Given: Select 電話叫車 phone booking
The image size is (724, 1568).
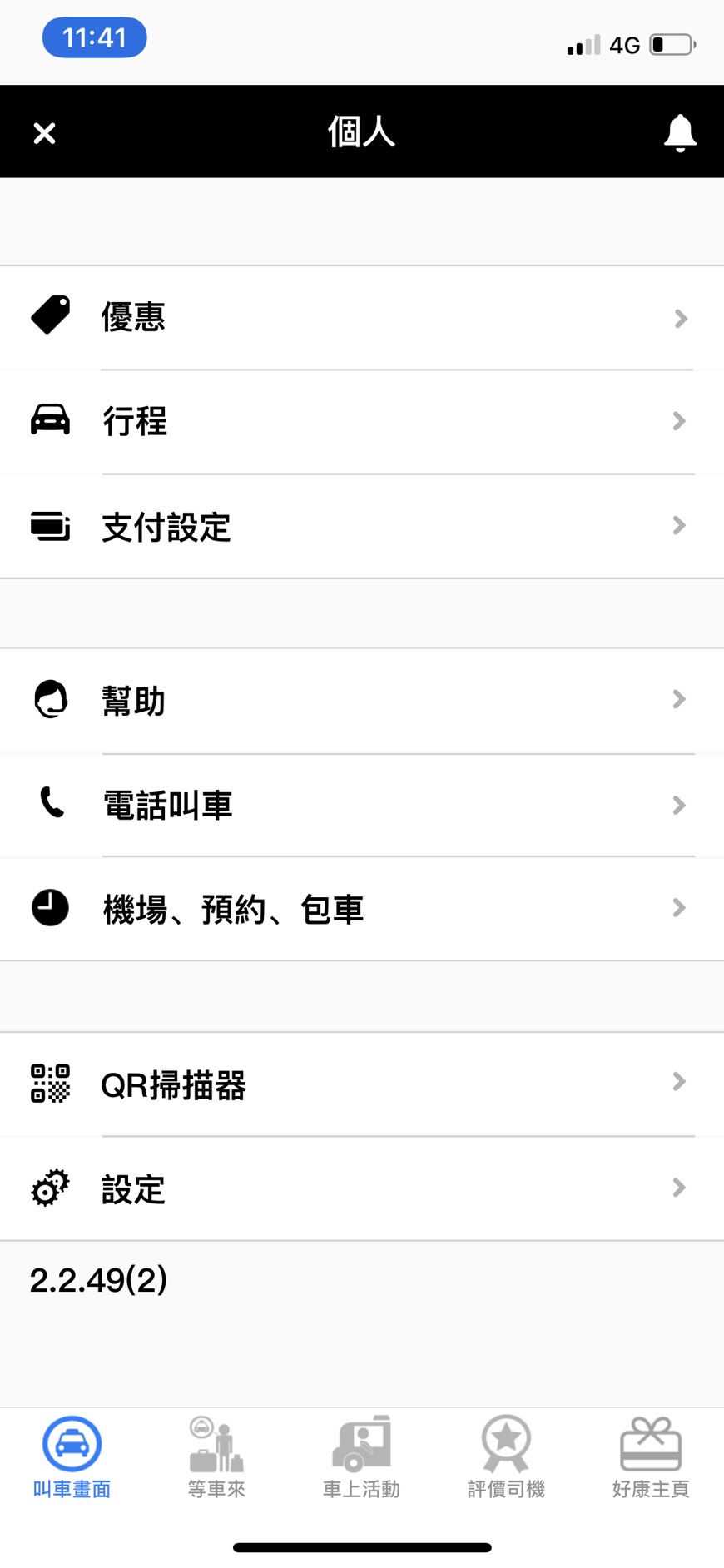Looking at the screenshot, I should (362, 805).
